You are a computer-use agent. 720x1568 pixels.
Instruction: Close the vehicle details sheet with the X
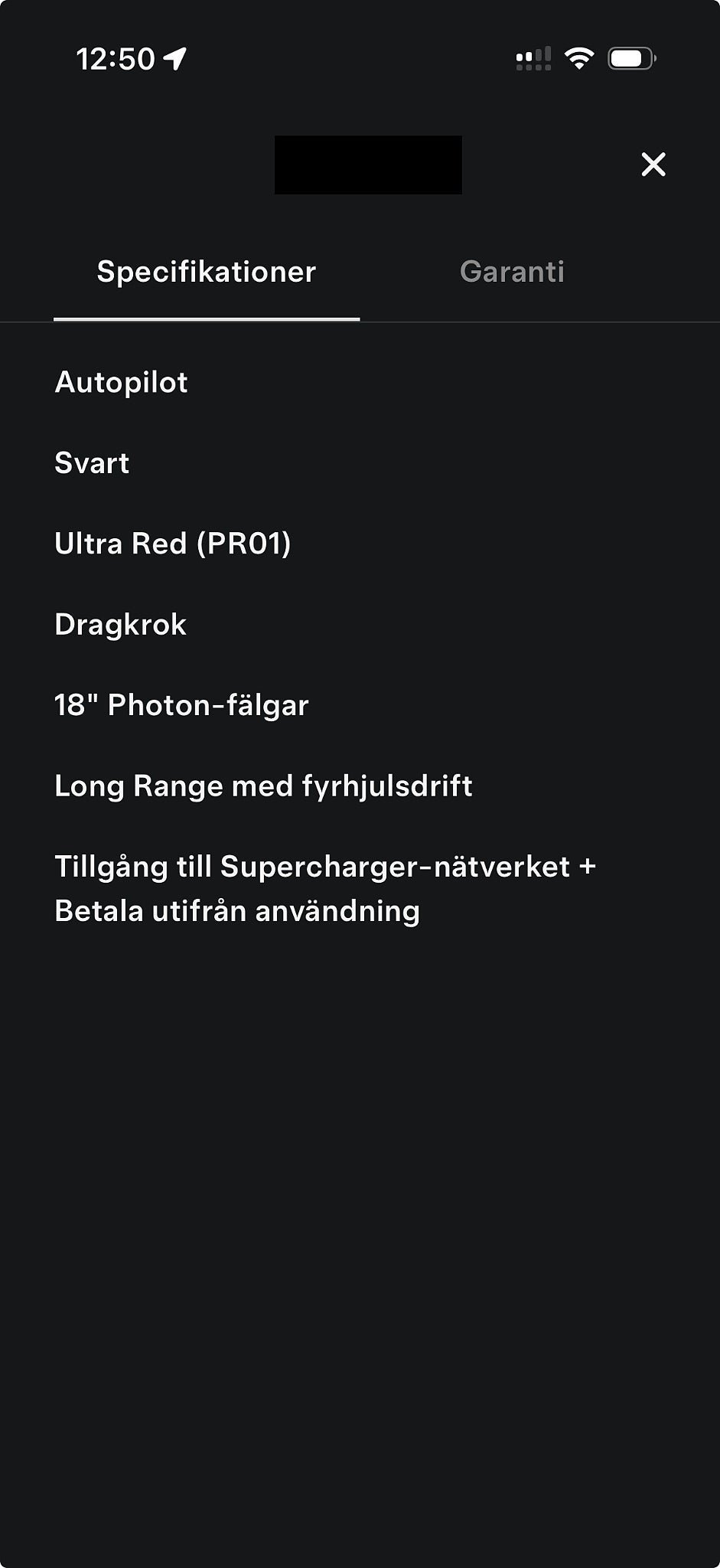tap(652, 165)
